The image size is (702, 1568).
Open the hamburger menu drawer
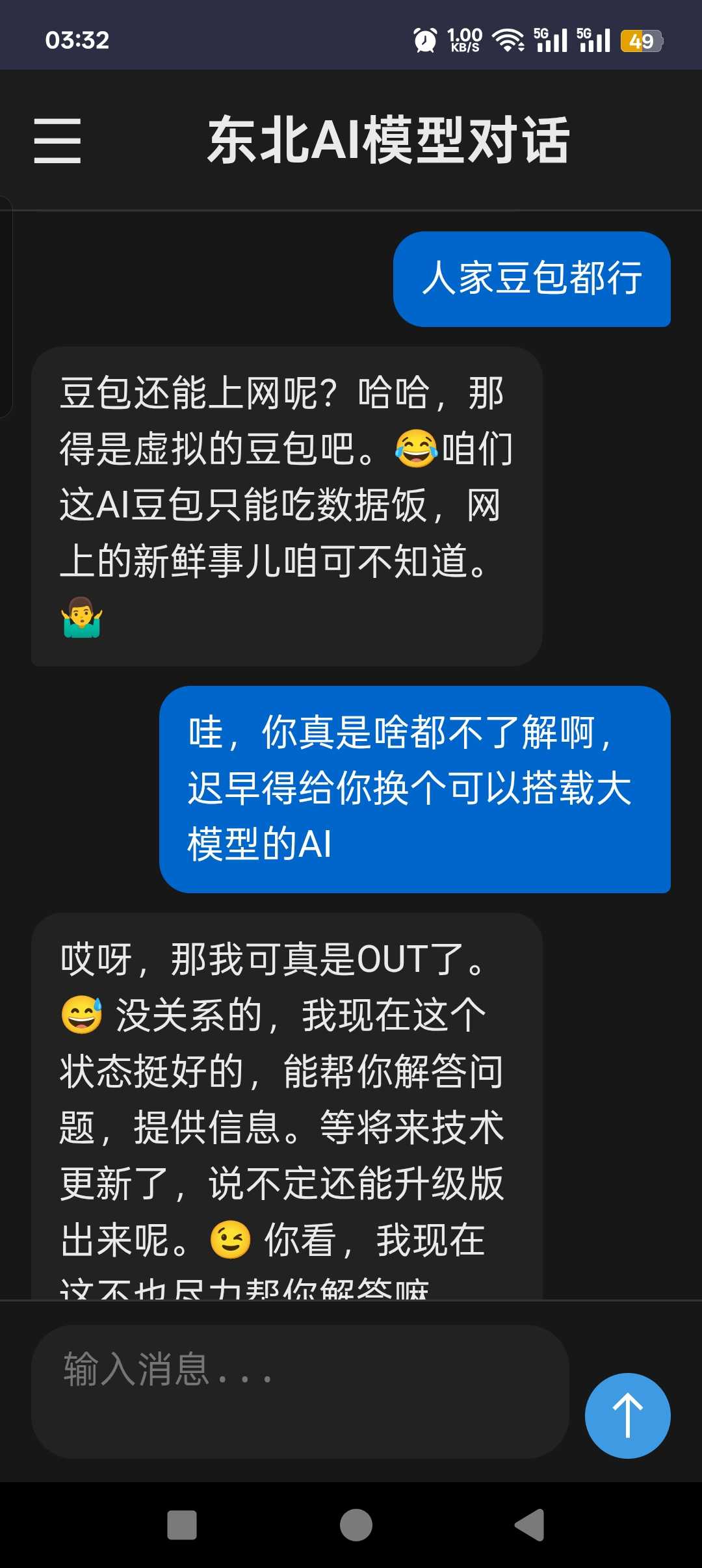point(57,140)
